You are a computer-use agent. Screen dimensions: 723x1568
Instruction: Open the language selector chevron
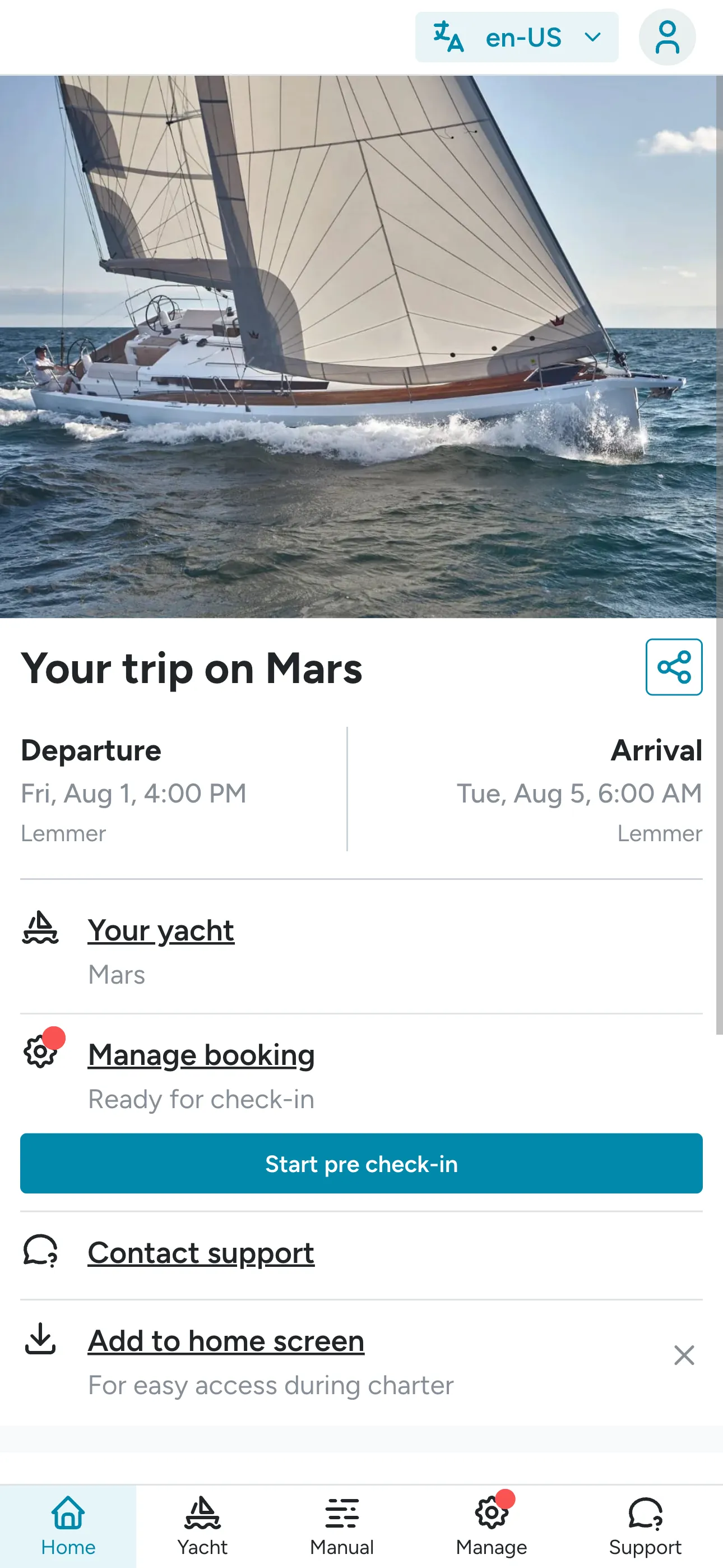[592, 38]
